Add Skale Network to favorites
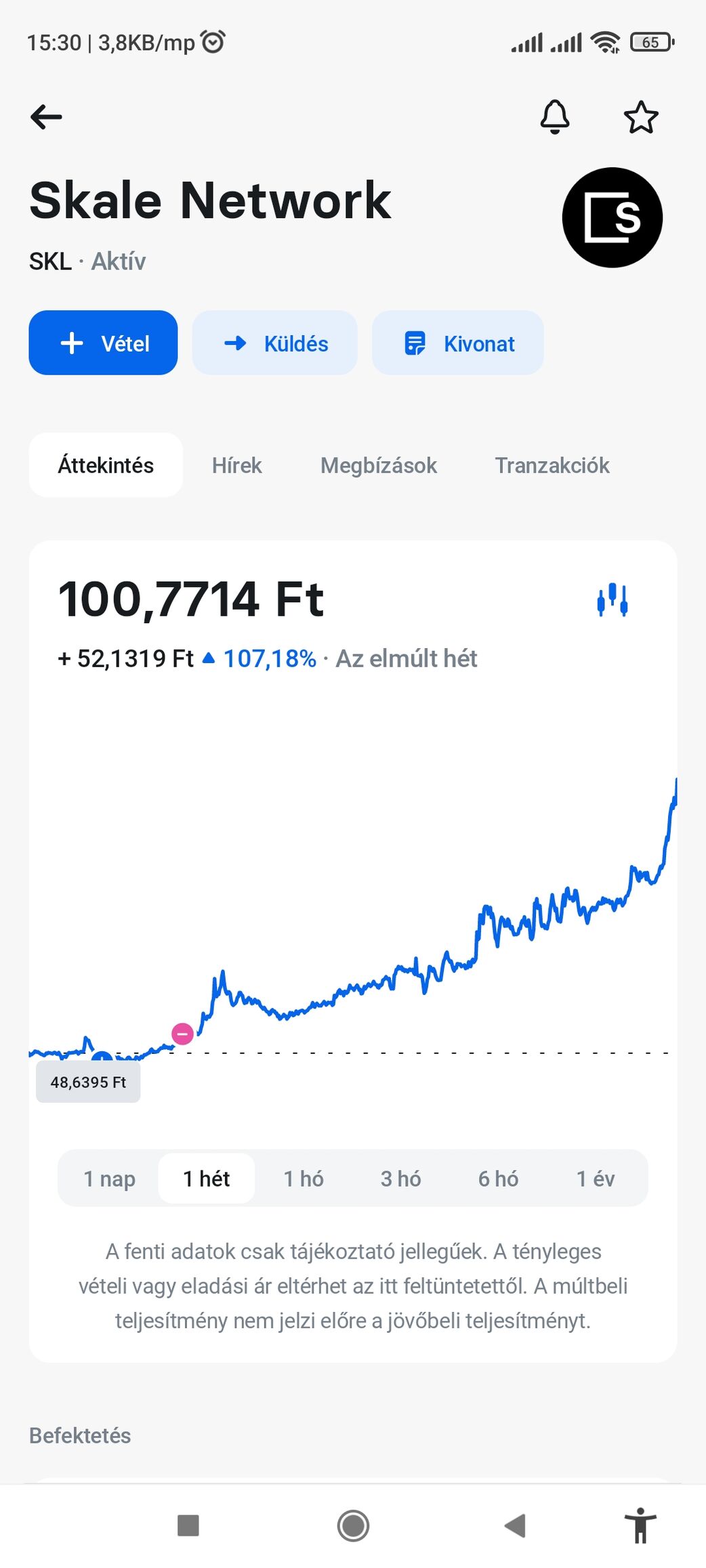This screenshot has width=706, height=1568. point(640,117)
